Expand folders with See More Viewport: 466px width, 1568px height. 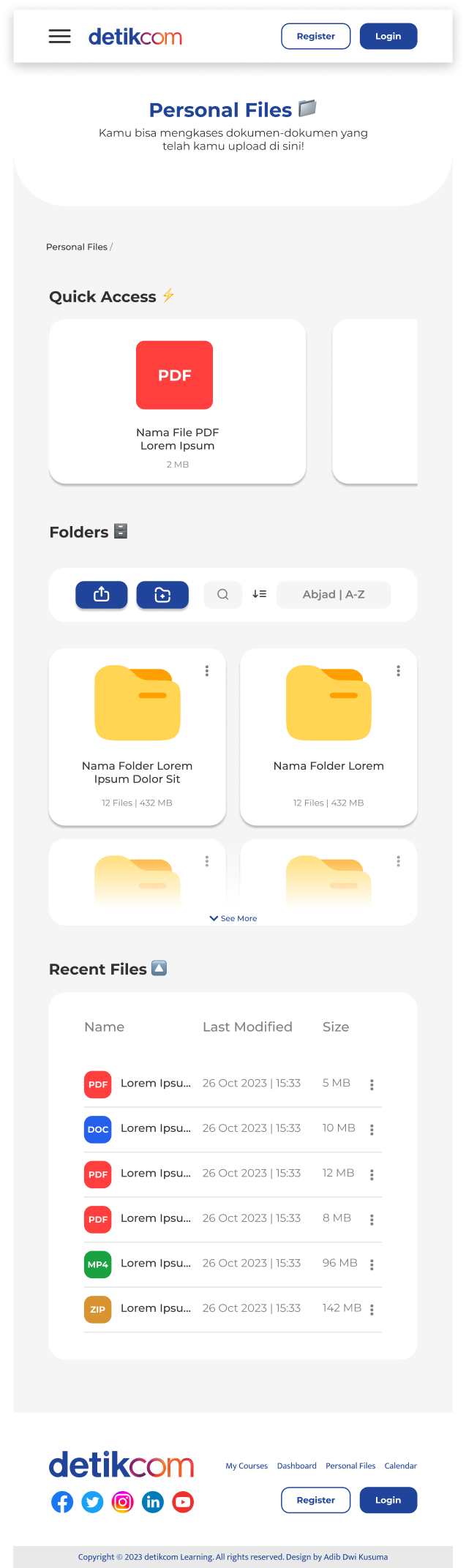[x=233, y=918]
